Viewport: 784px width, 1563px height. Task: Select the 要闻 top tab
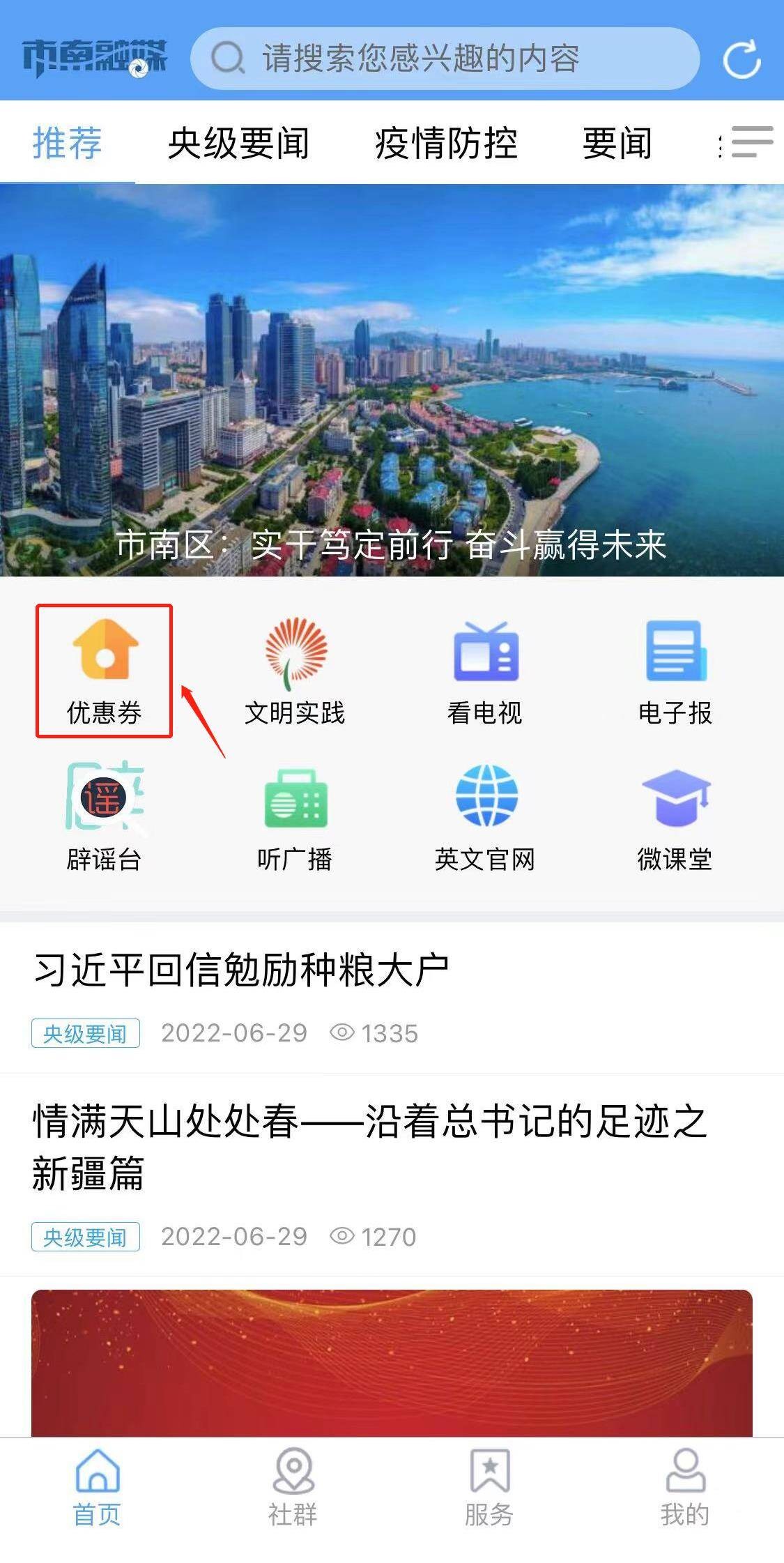[617, 143]
